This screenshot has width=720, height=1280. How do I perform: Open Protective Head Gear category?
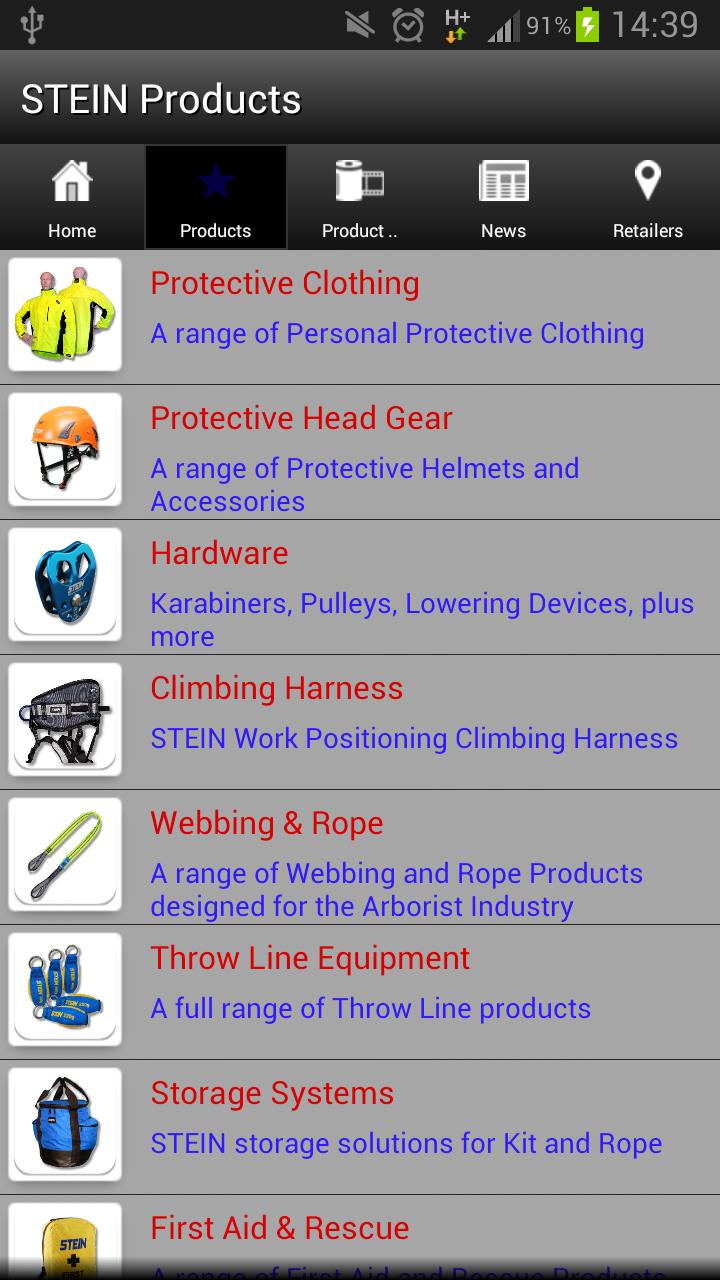pyautogui.click(x=360, y=452)
